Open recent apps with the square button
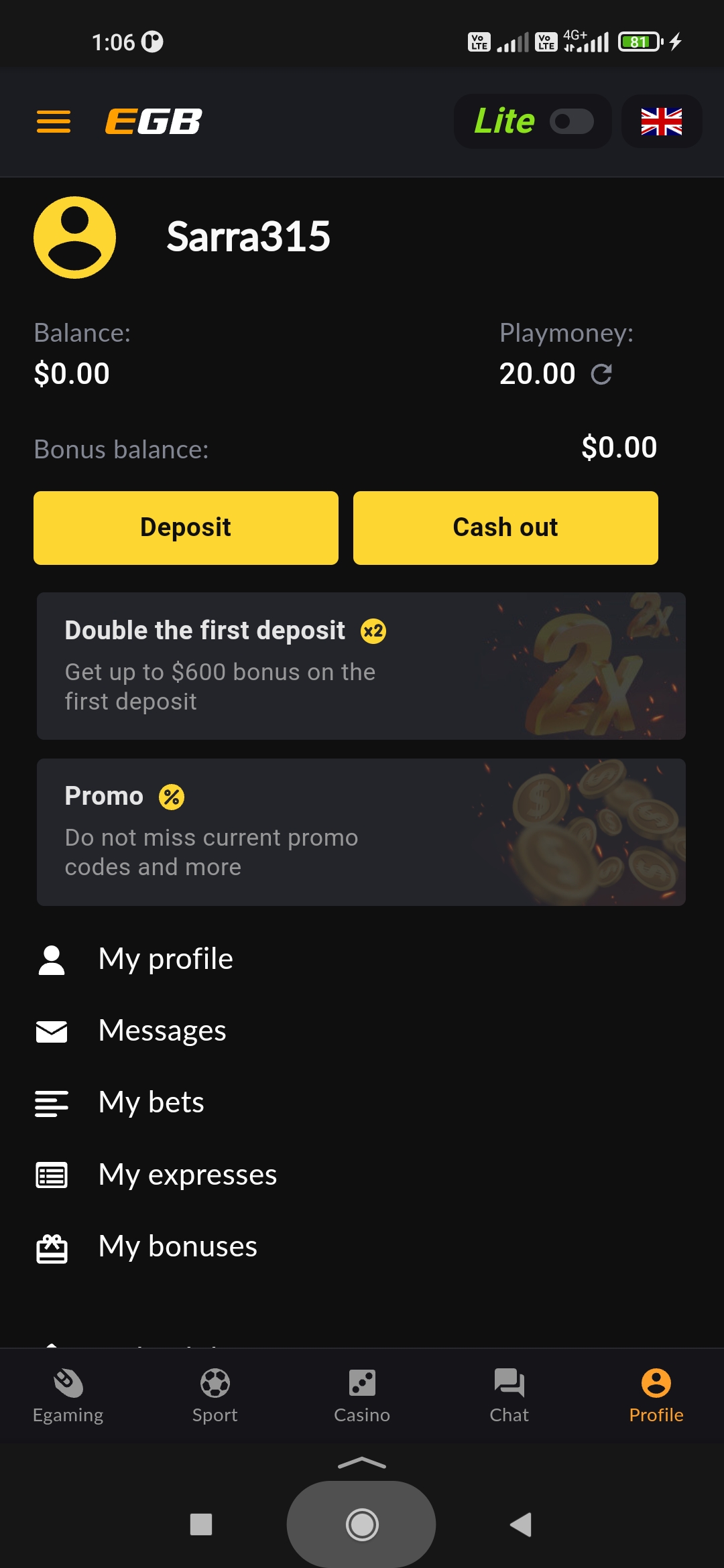This screenshot has width=724, height=1568. tap(201, 1524)
